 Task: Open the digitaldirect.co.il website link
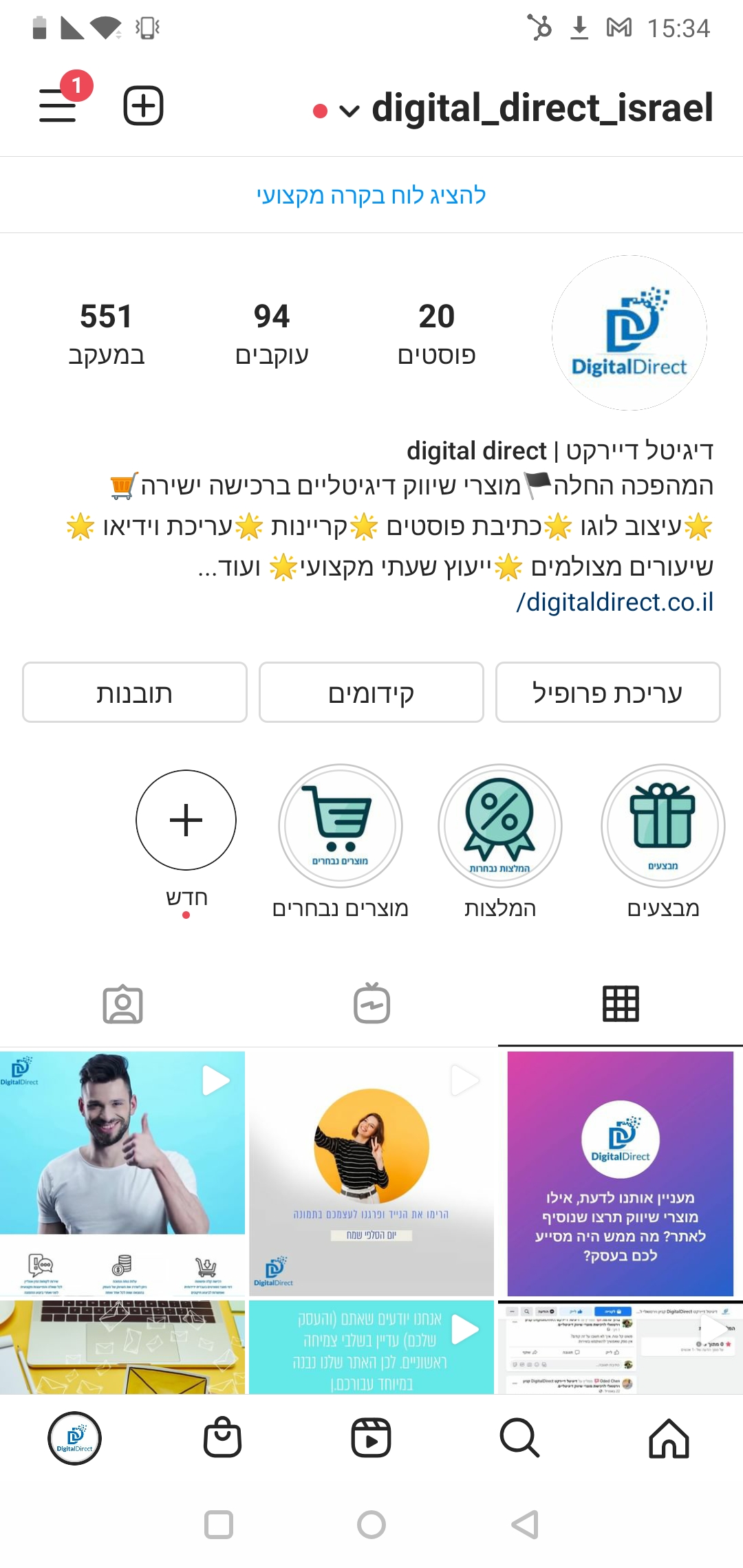pos(614,602)
